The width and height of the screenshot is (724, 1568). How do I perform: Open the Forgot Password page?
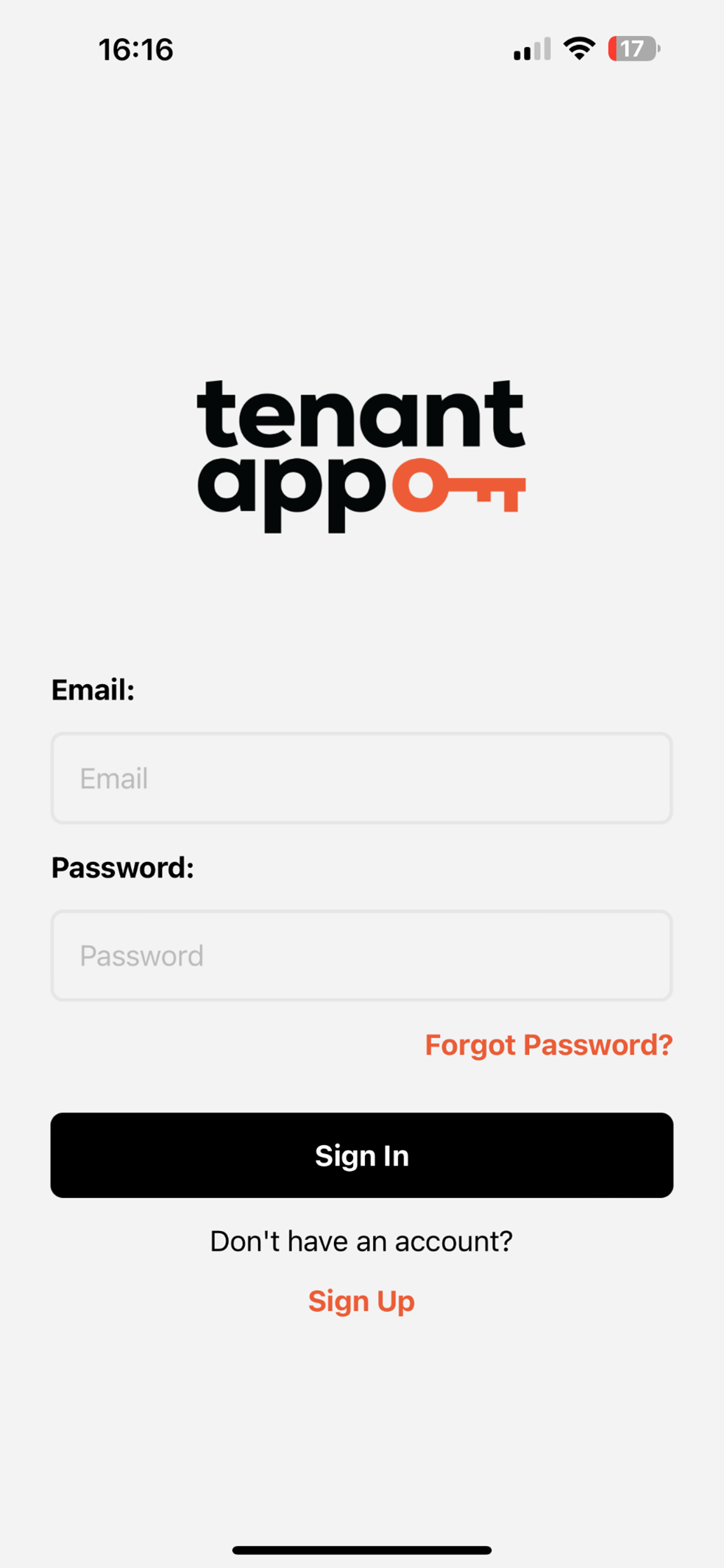coord(548,1044)
